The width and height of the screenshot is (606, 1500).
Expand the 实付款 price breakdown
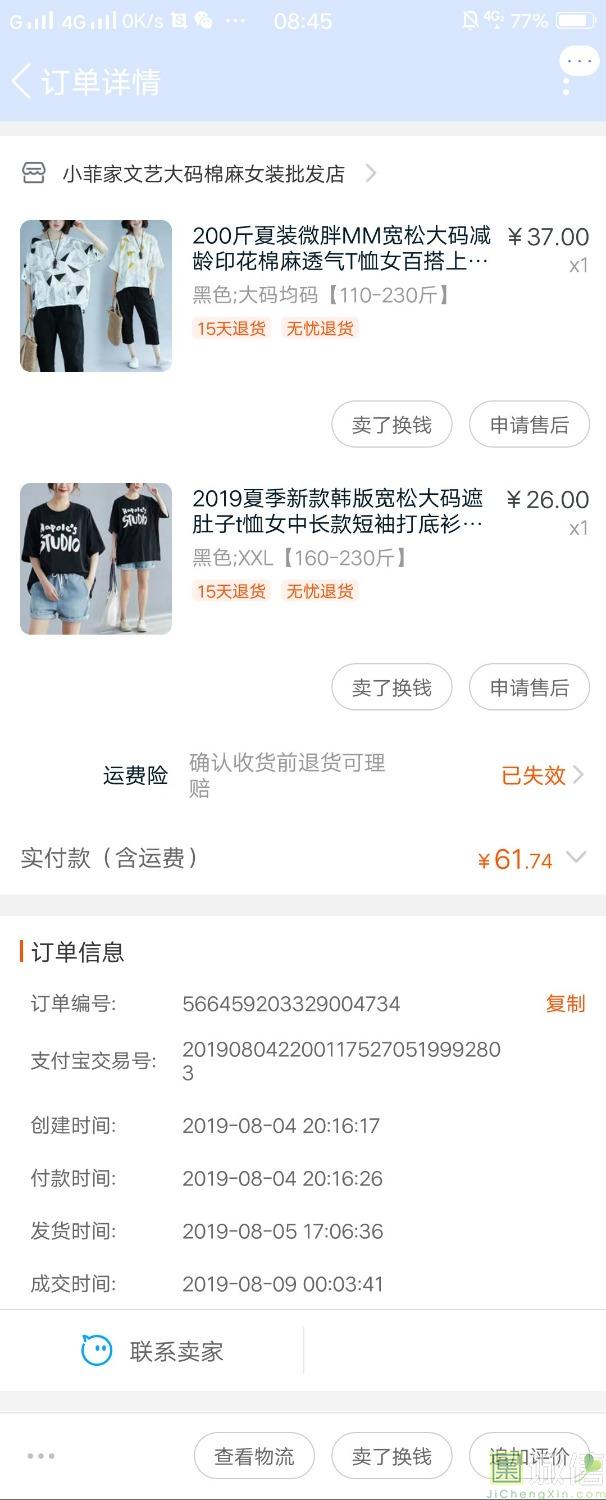[576, 857]
